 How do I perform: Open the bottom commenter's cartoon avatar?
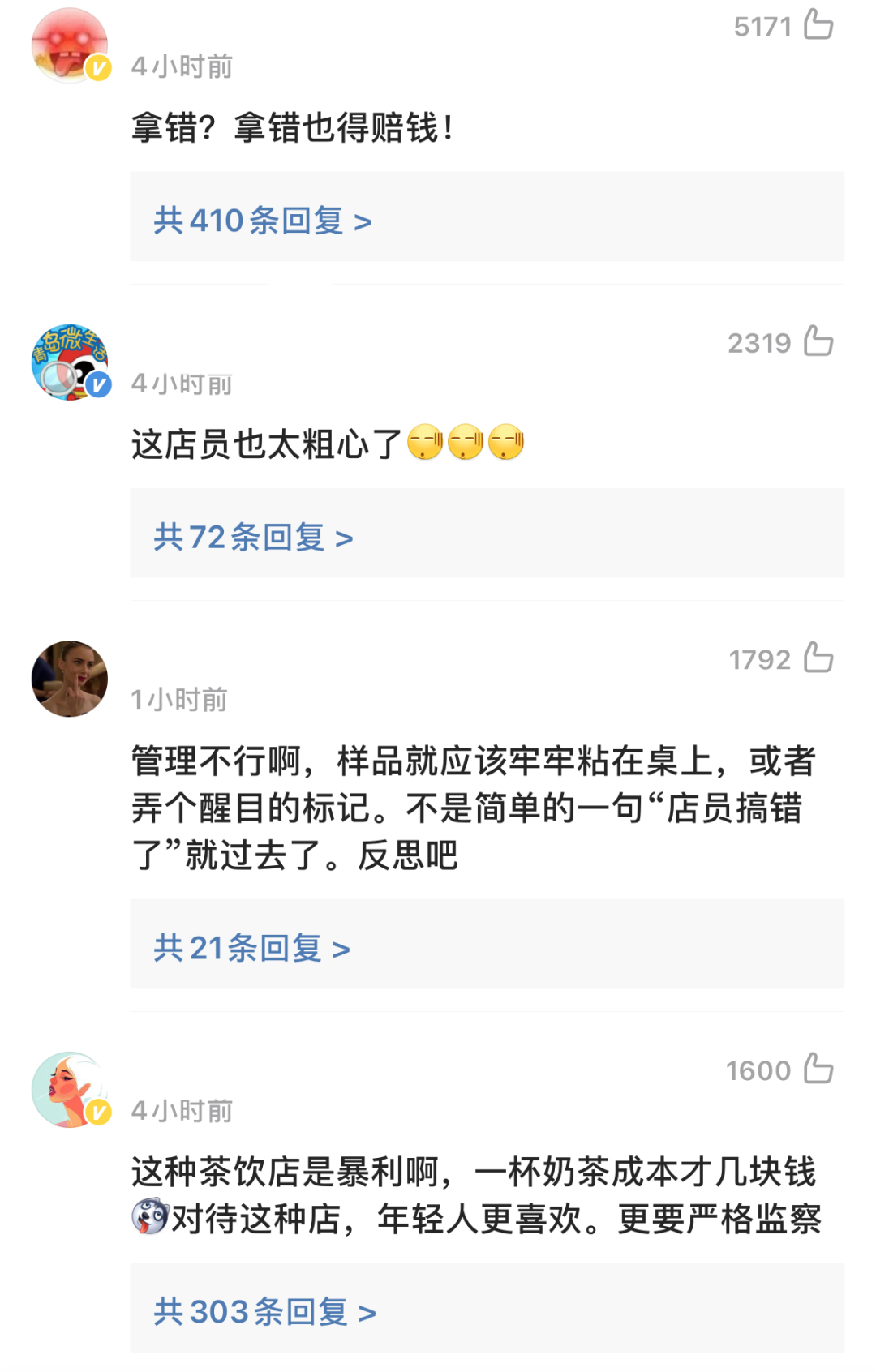point(70,1090)
